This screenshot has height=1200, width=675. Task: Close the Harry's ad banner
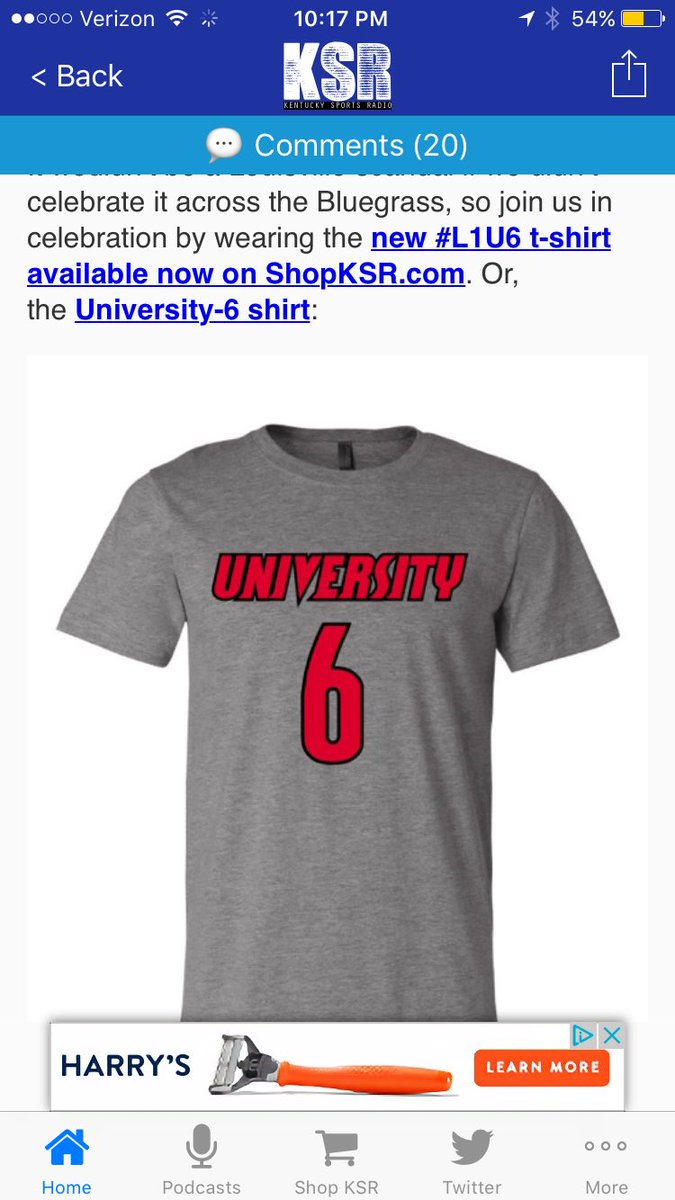pyautogui.click(x=612, y=1035)
